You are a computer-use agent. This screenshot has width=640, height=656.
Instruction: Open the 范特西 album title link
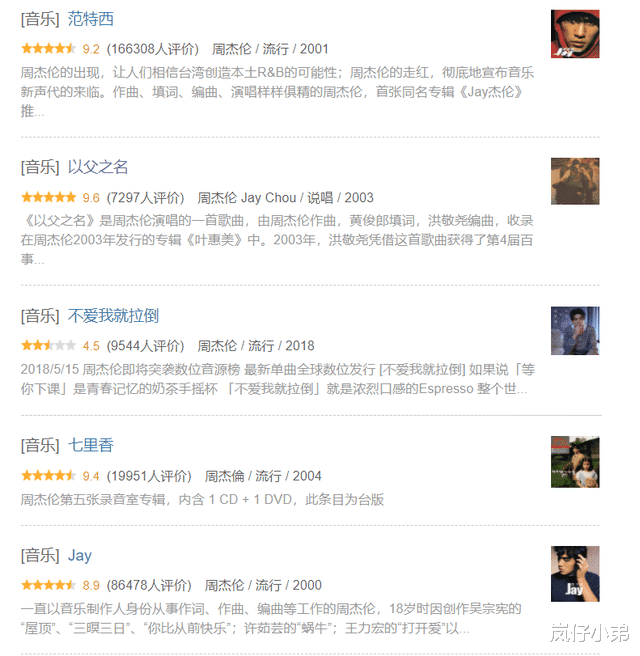91,19
